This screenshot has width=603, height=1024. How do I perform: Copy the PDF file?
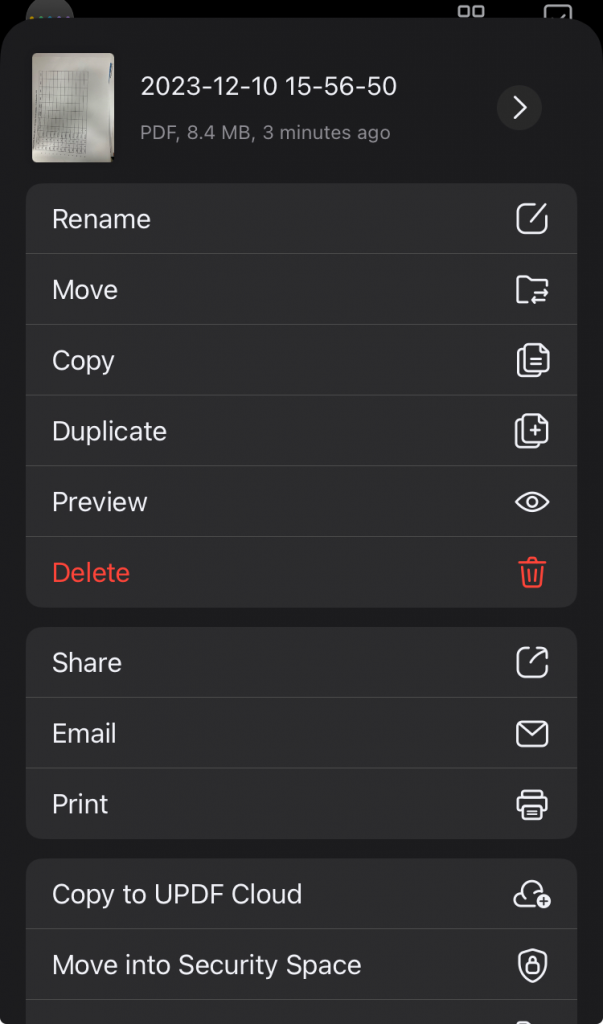[300, 361]
